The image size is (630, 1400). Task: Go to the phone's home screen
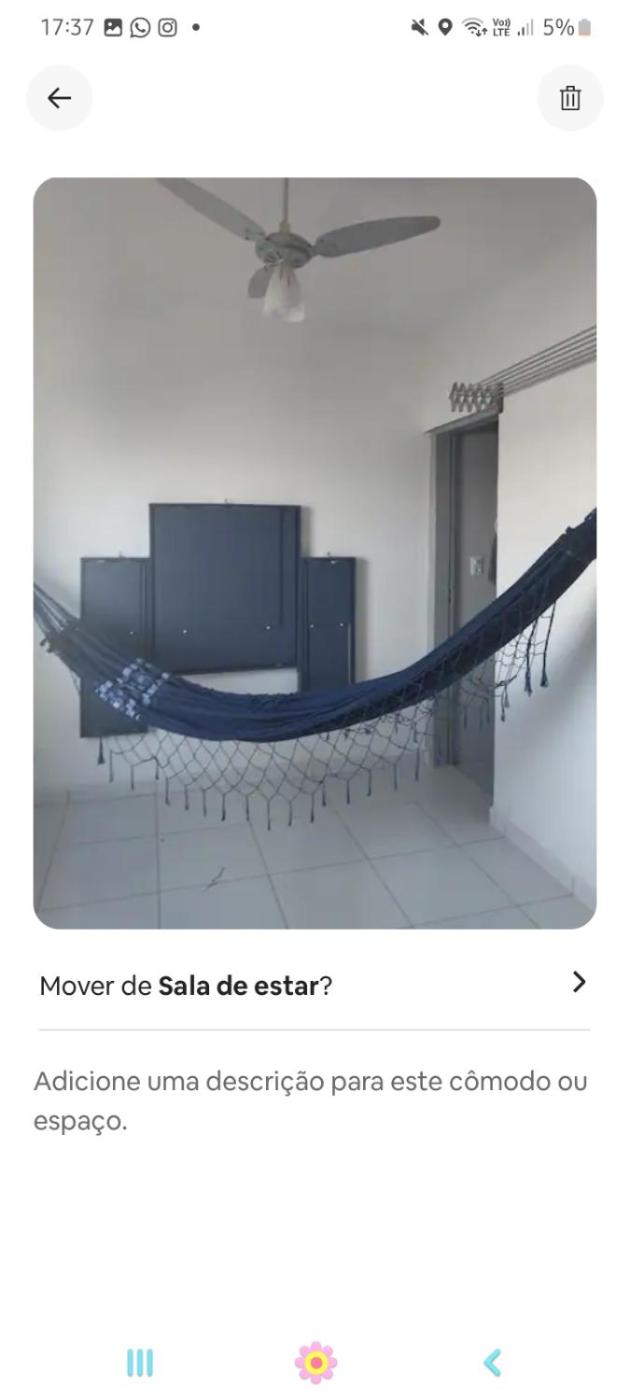[316, 1362]
